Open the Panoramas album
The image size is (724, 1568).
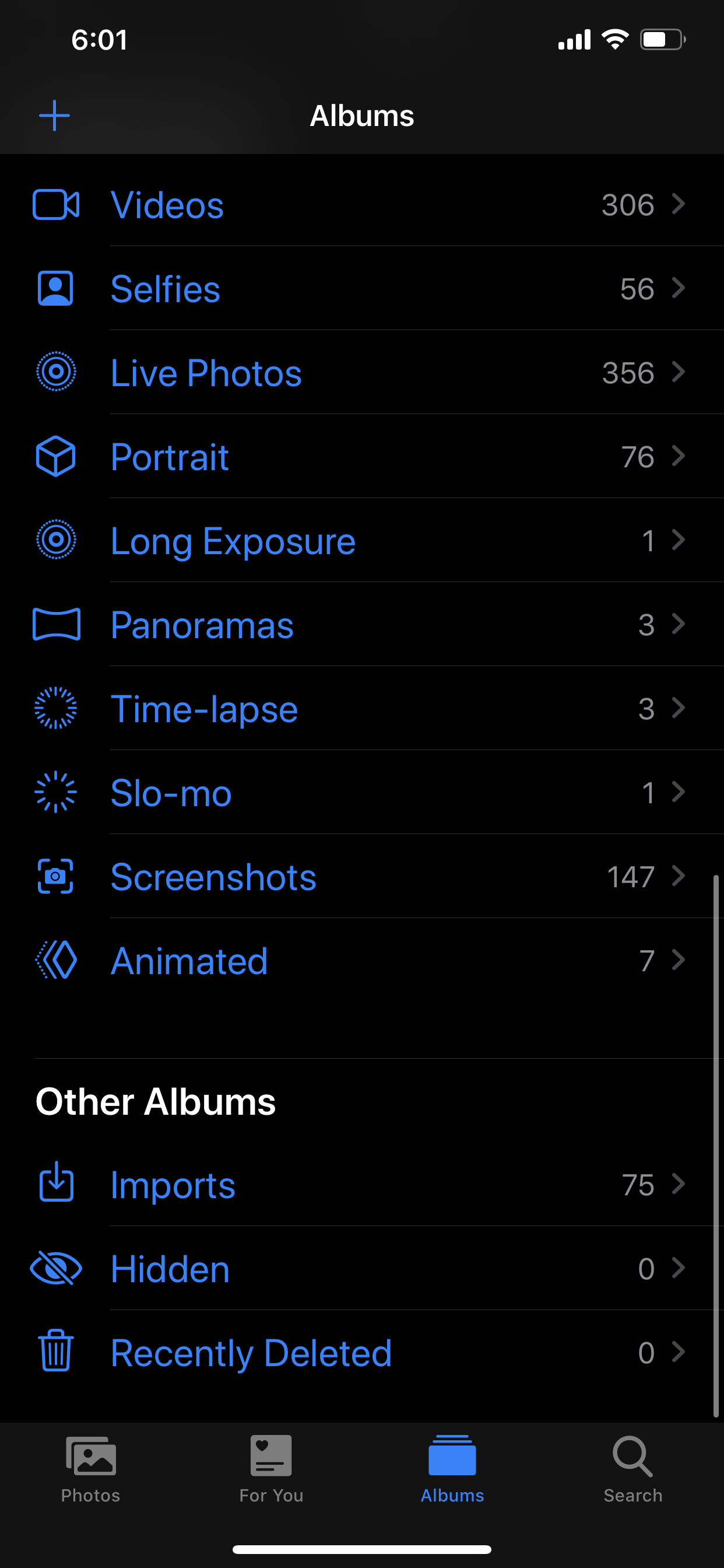[x=362, y=625]
